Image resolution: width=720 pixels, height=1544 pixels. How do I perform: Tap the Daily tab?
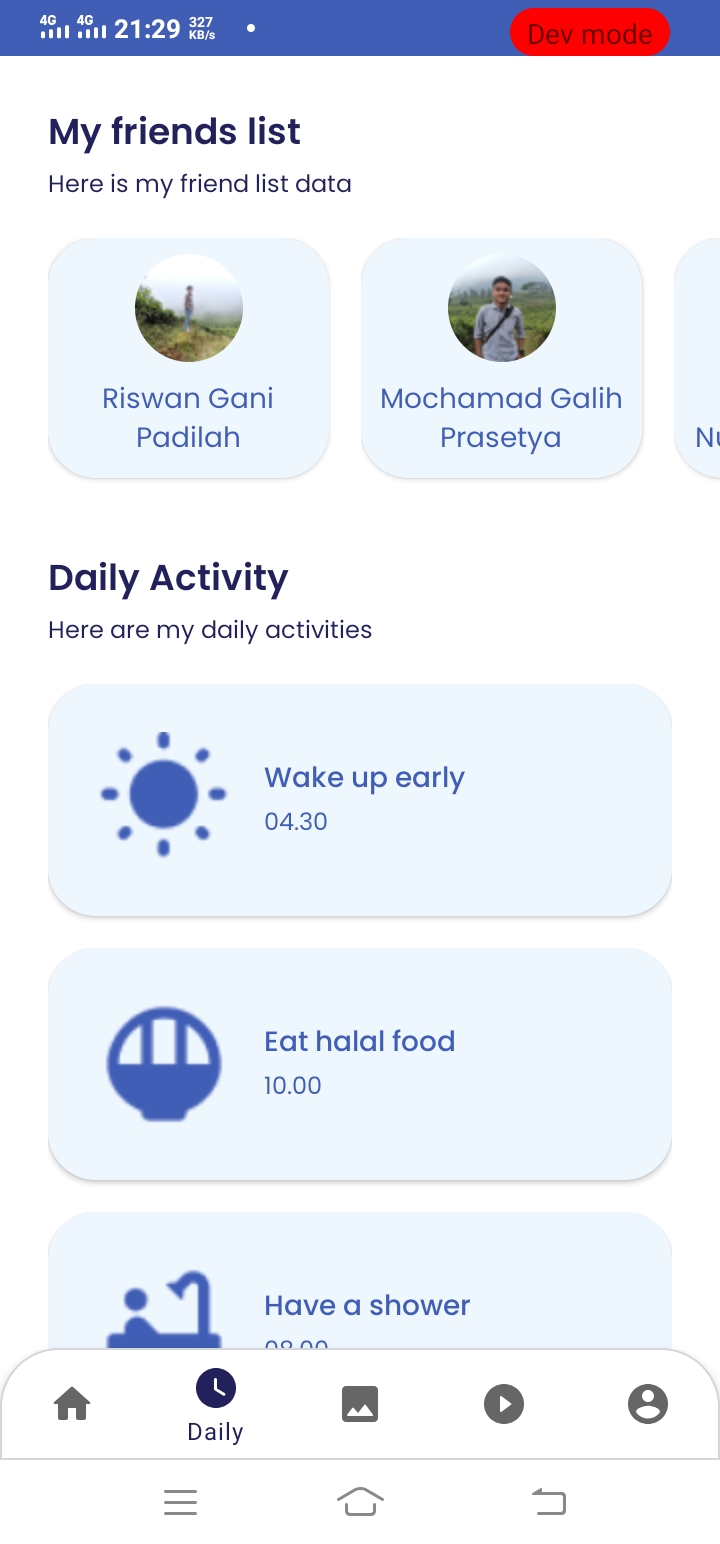[216, 1404]
